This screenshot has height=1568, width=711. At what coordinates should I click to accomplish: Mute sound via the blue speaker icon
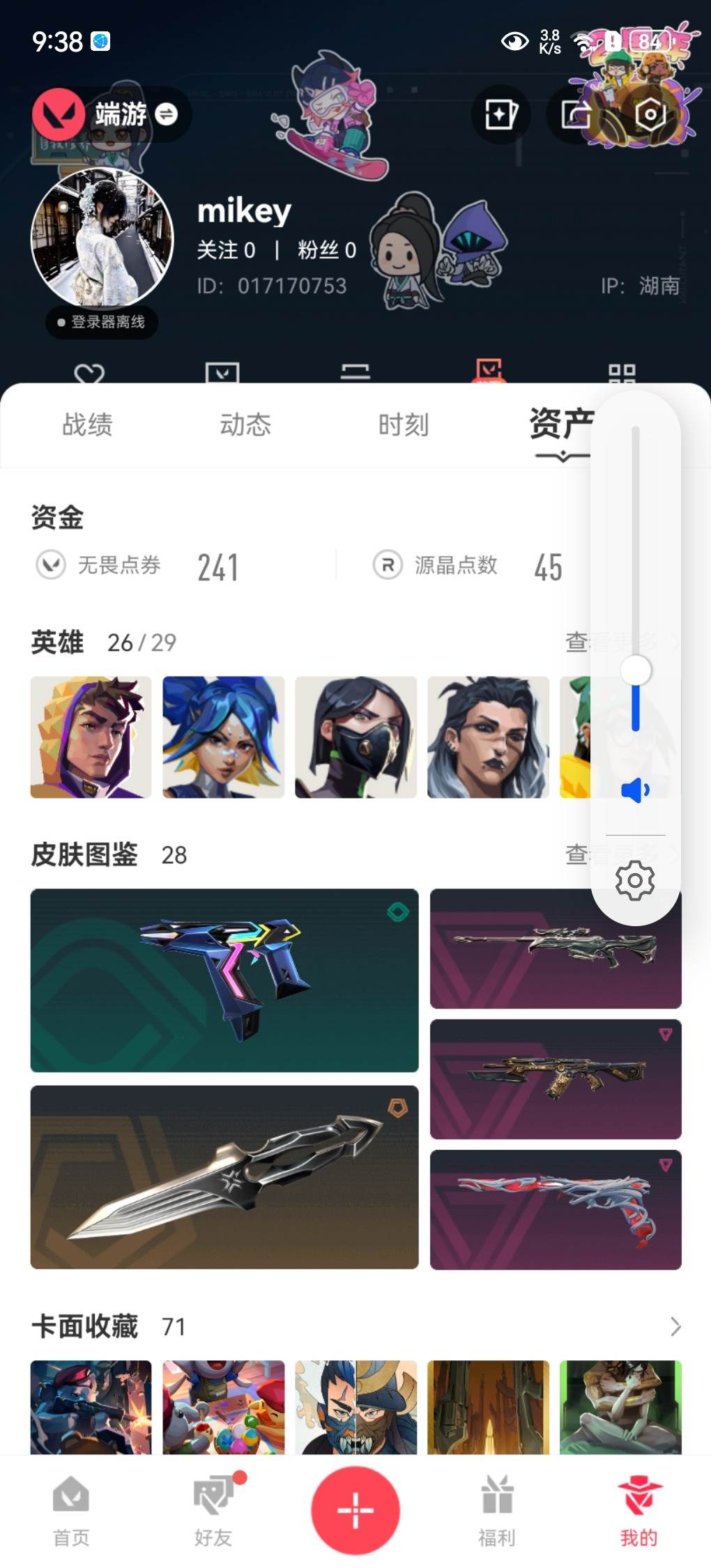tap(636, 790)
